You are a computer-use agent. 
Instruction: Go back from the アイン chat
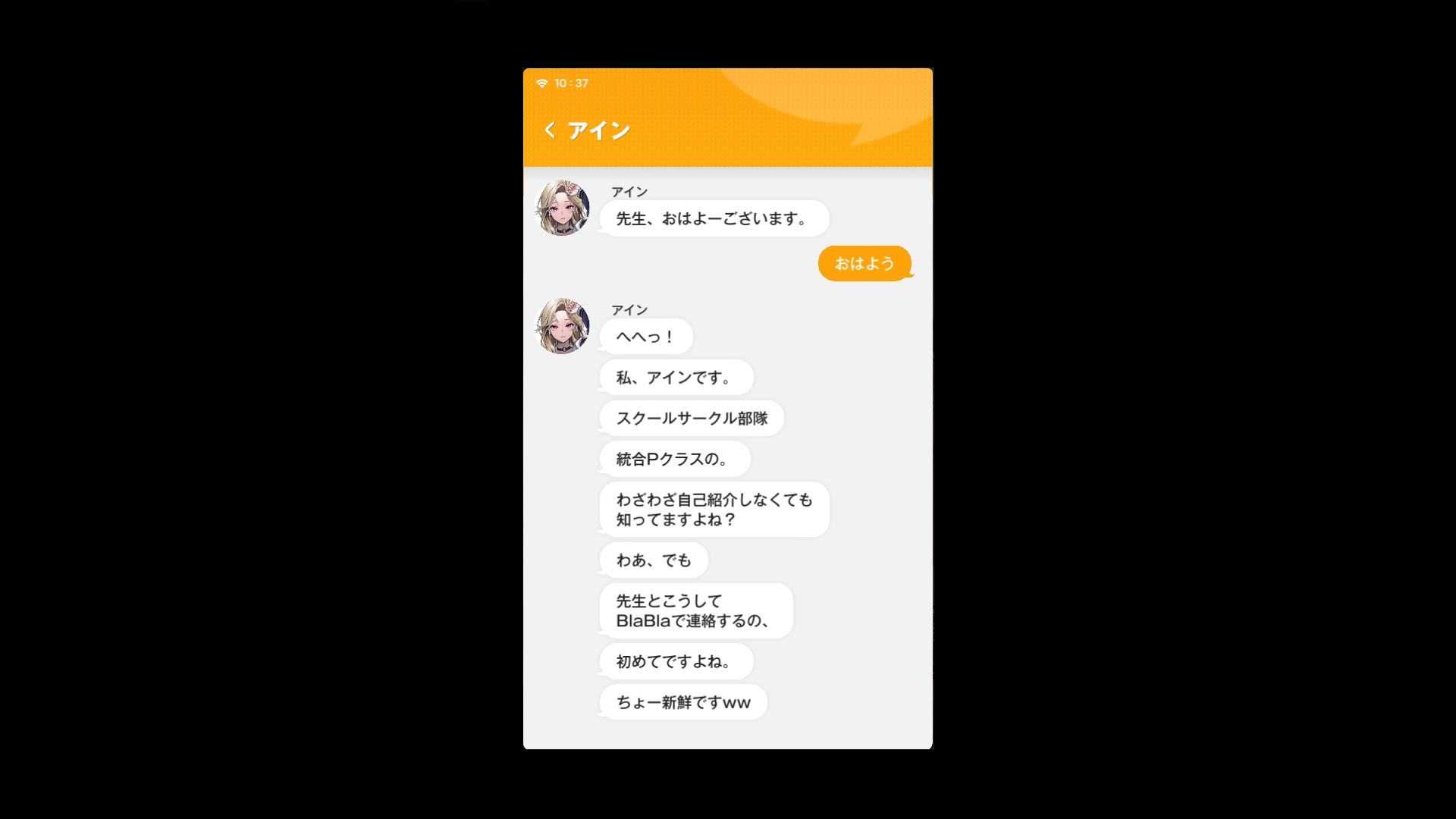tap(550, 130)
